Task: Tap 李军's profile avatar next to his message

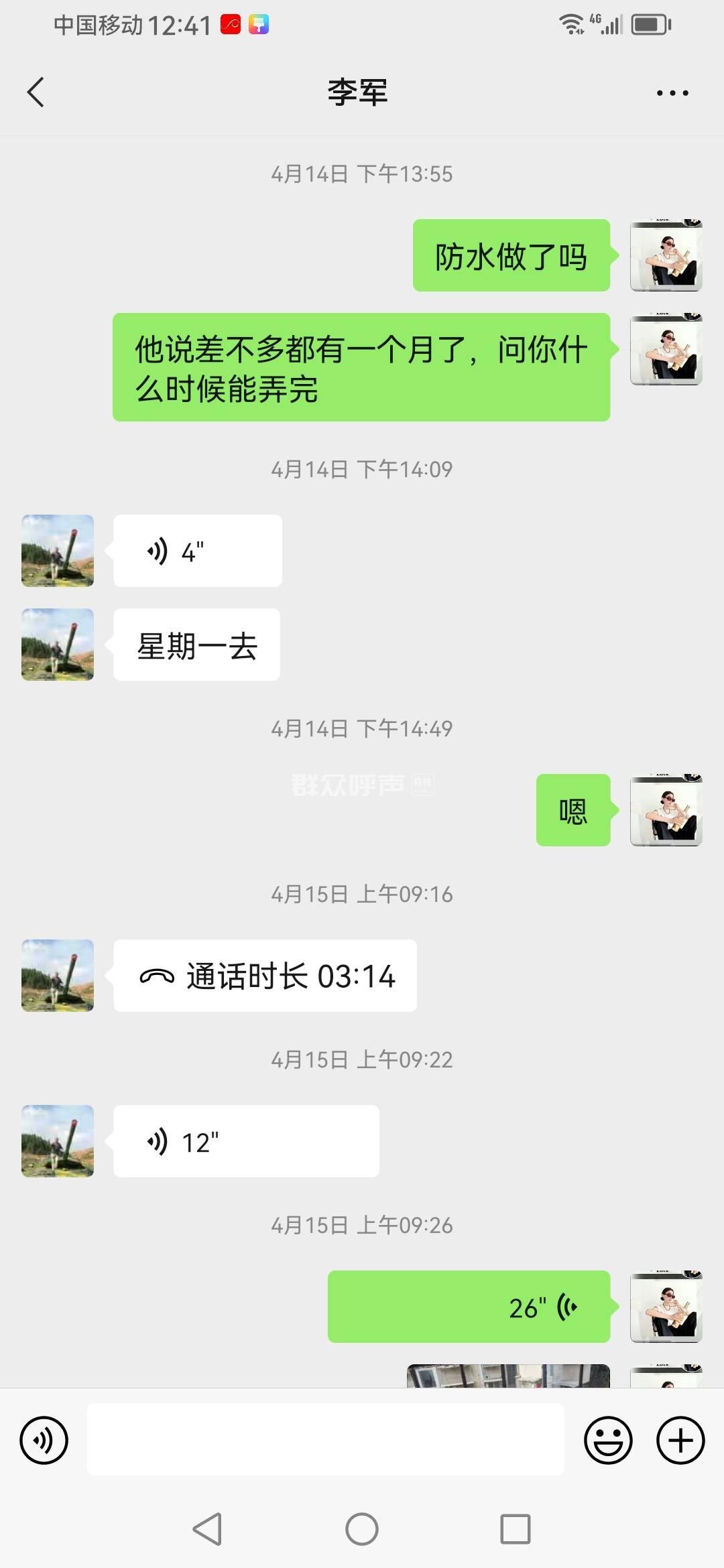Action: (57, 551)
